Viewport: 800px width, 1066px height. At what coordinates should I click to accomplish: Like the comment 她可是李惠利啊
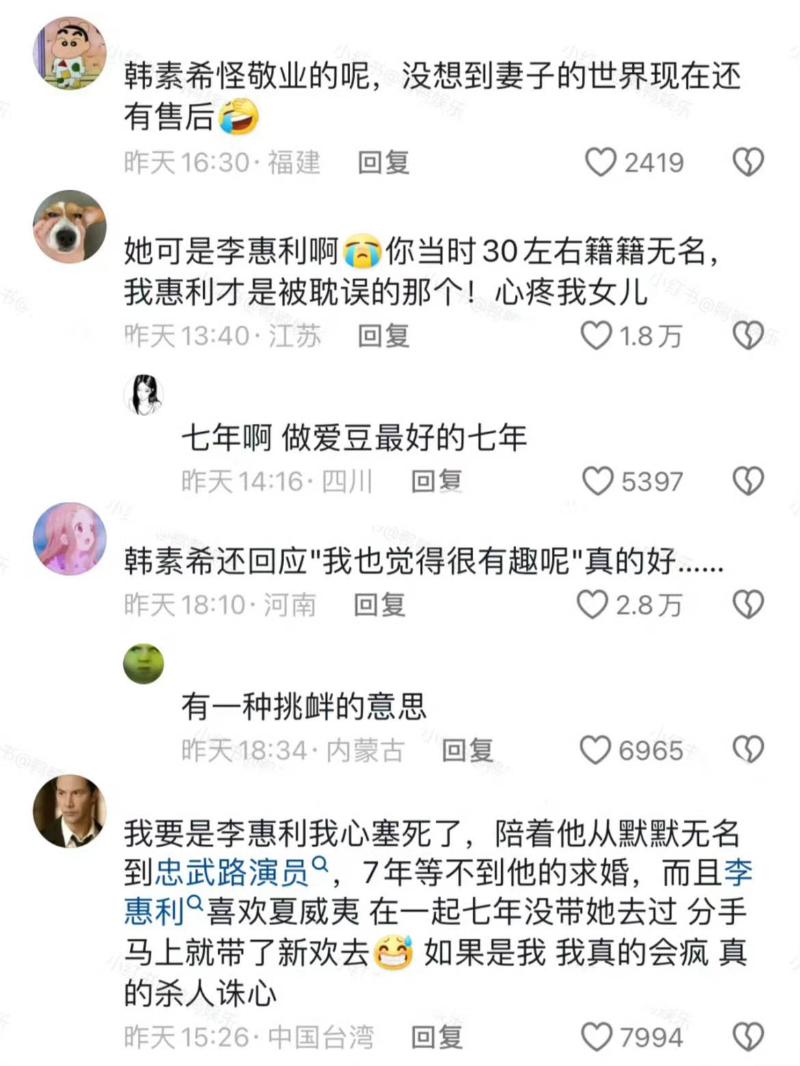[x=597, y=336]
